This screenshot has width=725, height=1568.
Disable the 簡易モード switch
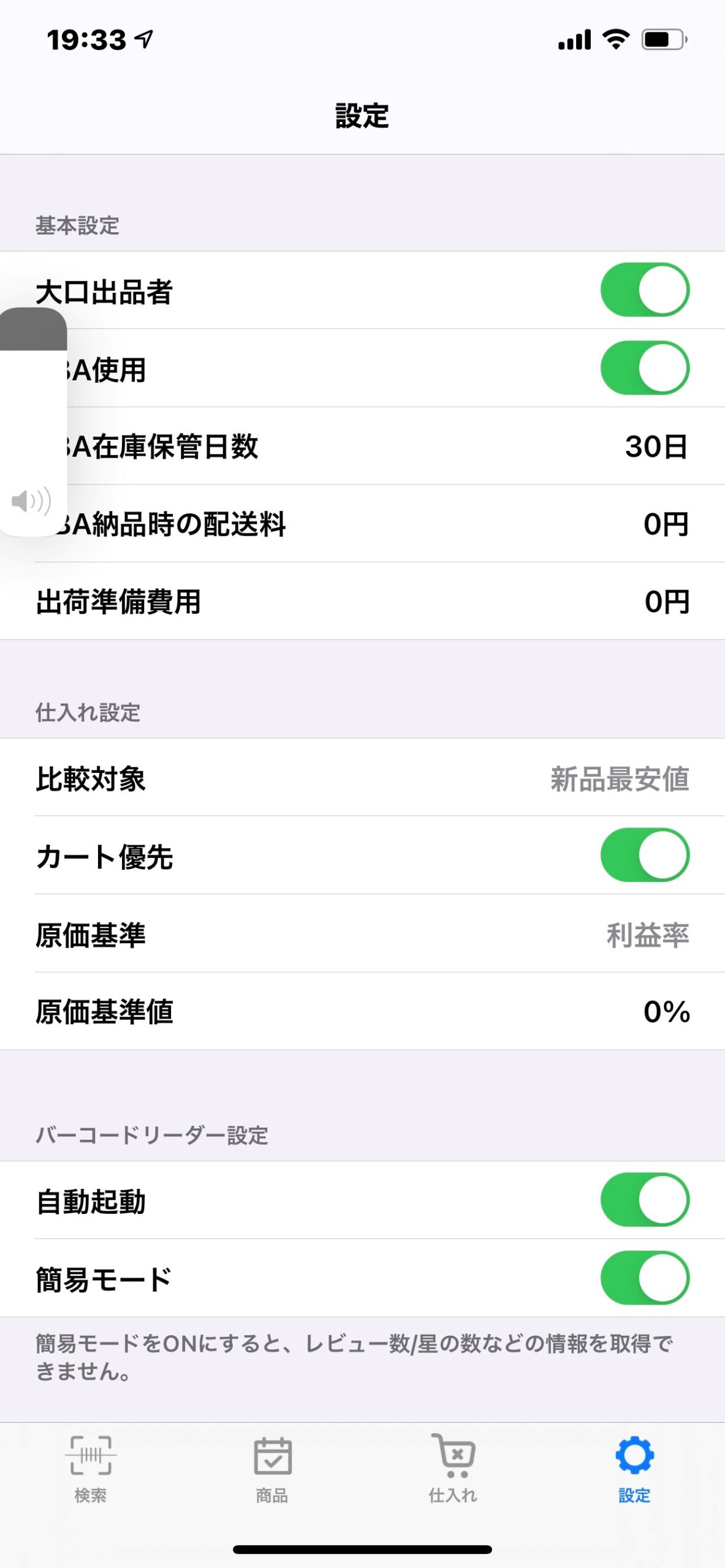(x=644, y=1278)
